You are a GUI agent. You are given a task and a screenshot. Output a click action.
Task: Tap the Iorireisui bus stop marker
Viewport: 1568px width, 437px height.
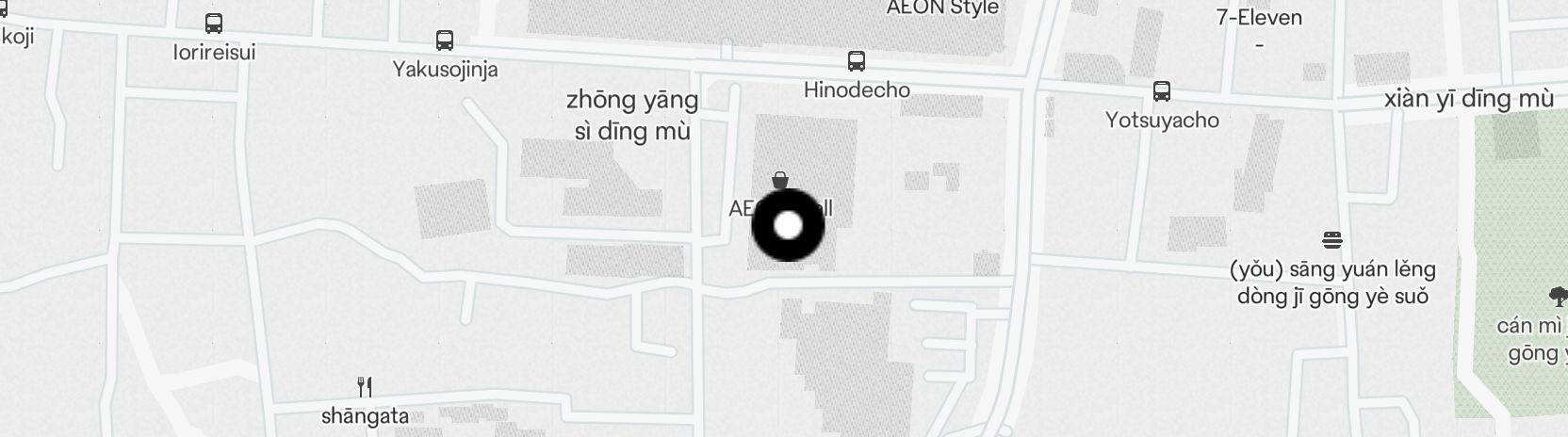point(214,24)
